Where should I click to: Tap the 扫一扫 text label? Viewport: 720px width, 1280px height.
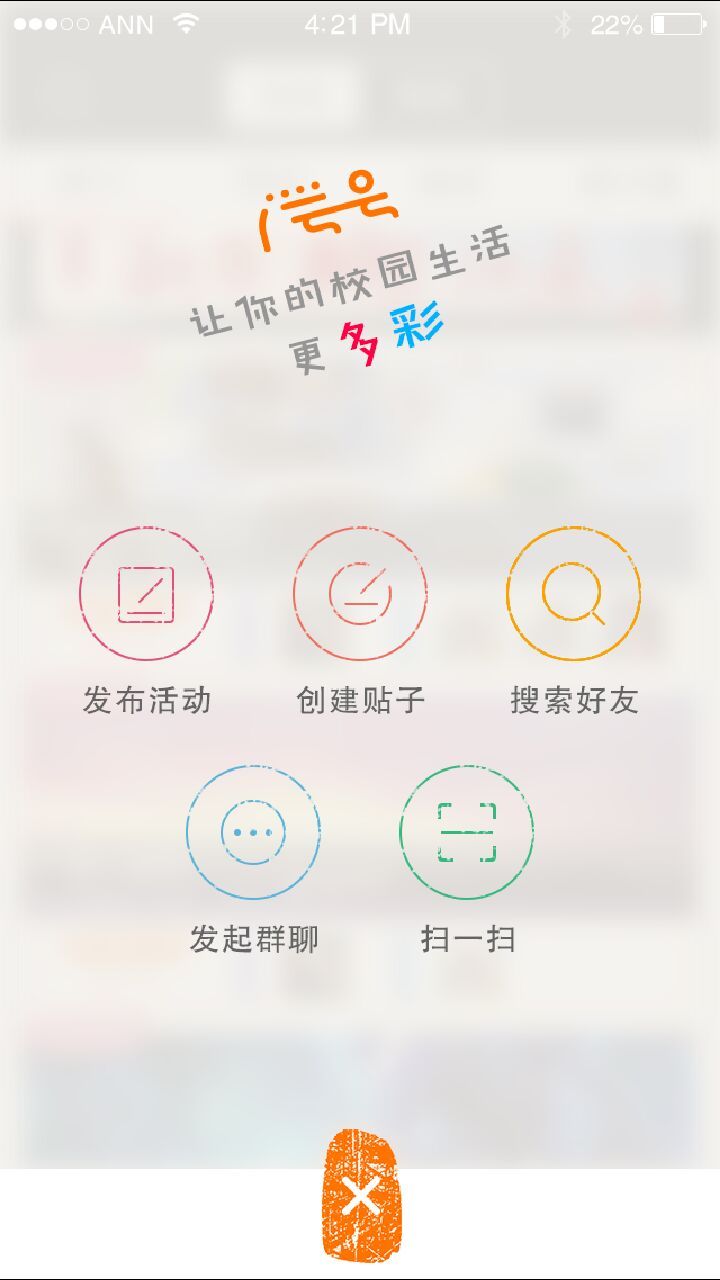(466, 939)
